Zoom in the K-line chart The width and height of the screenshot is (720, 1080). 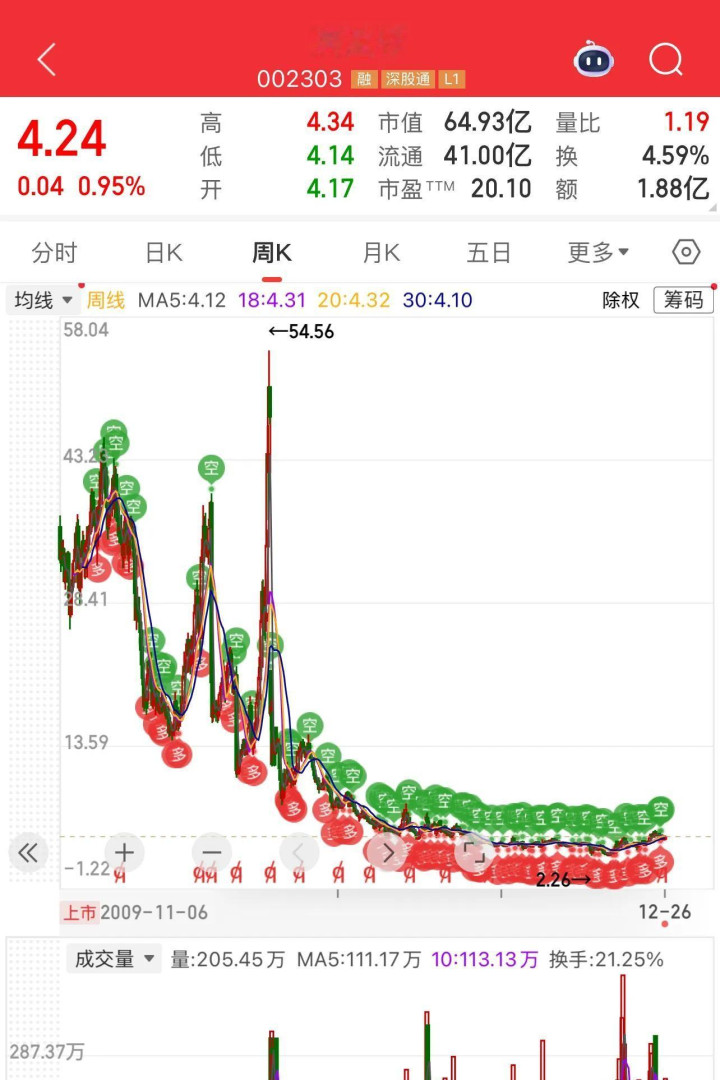click(x=124, y=853)
